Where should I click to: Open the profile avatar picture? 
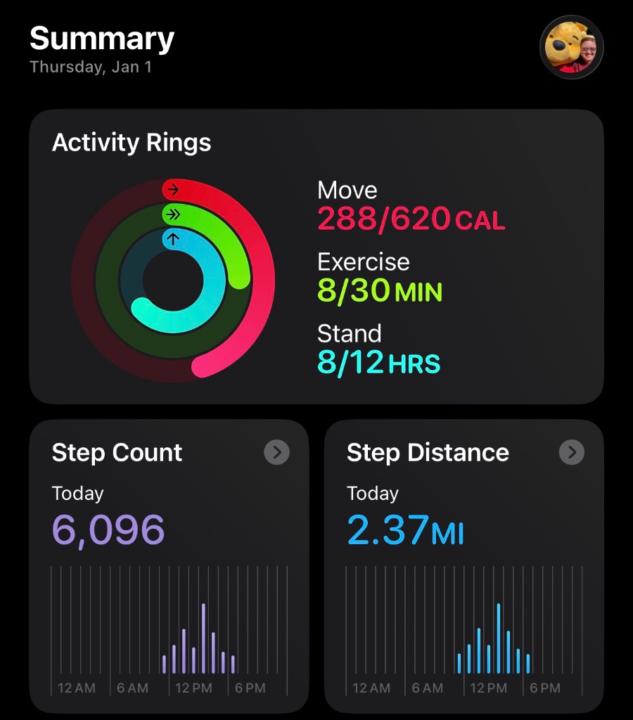click(x=572, y=45)
